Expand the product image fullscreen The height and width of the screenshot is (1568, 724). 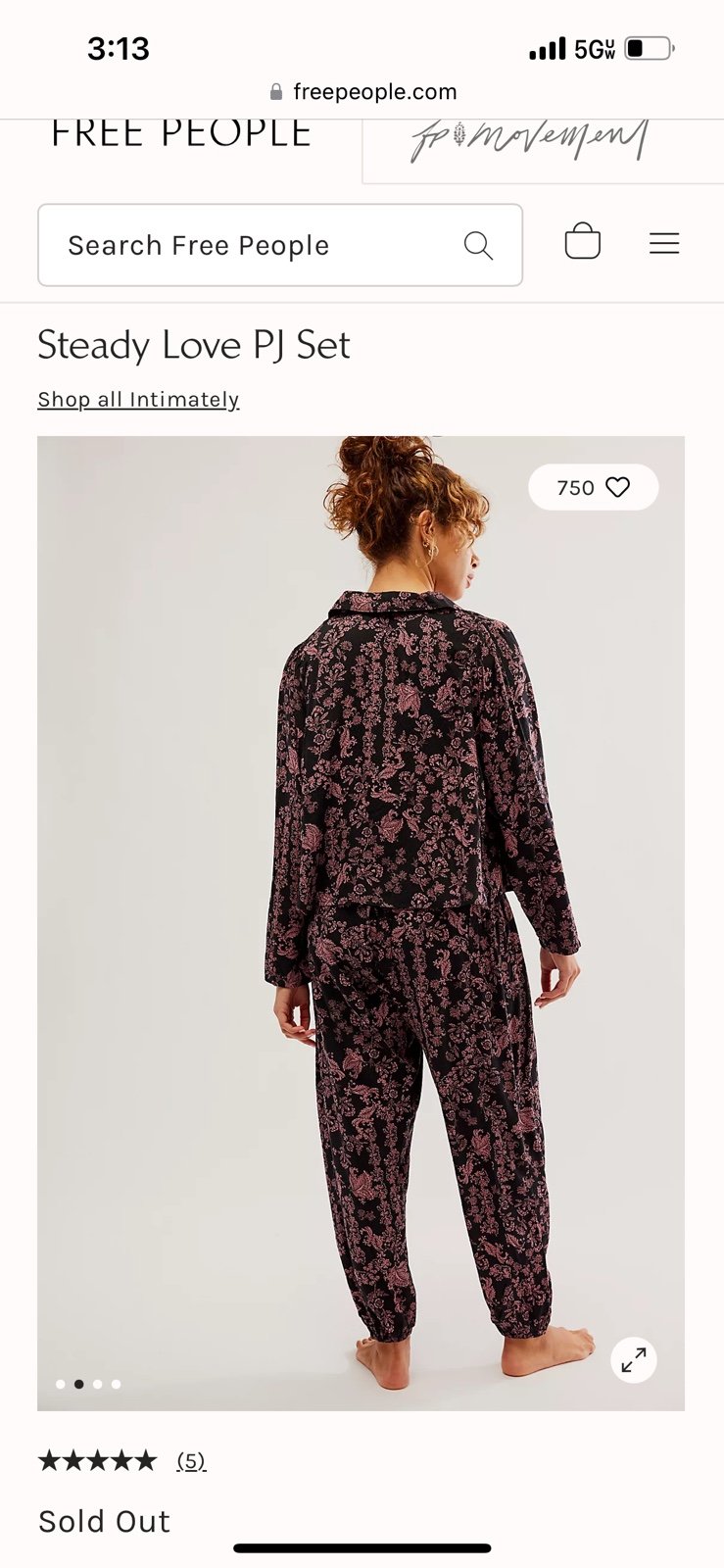pyautogui.click(x=634, y=1359)
